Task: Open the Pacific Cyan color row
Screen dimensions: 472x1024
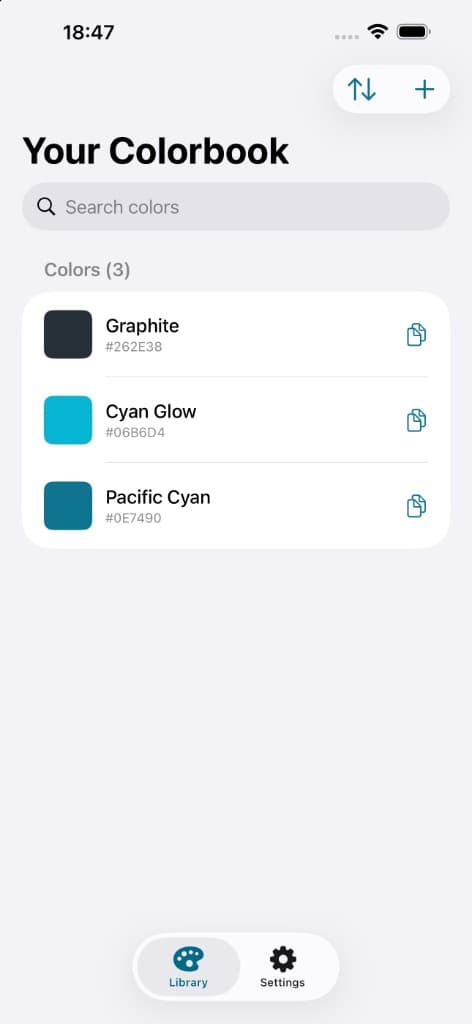Action: pyautogui.click(x=236, y=505)
